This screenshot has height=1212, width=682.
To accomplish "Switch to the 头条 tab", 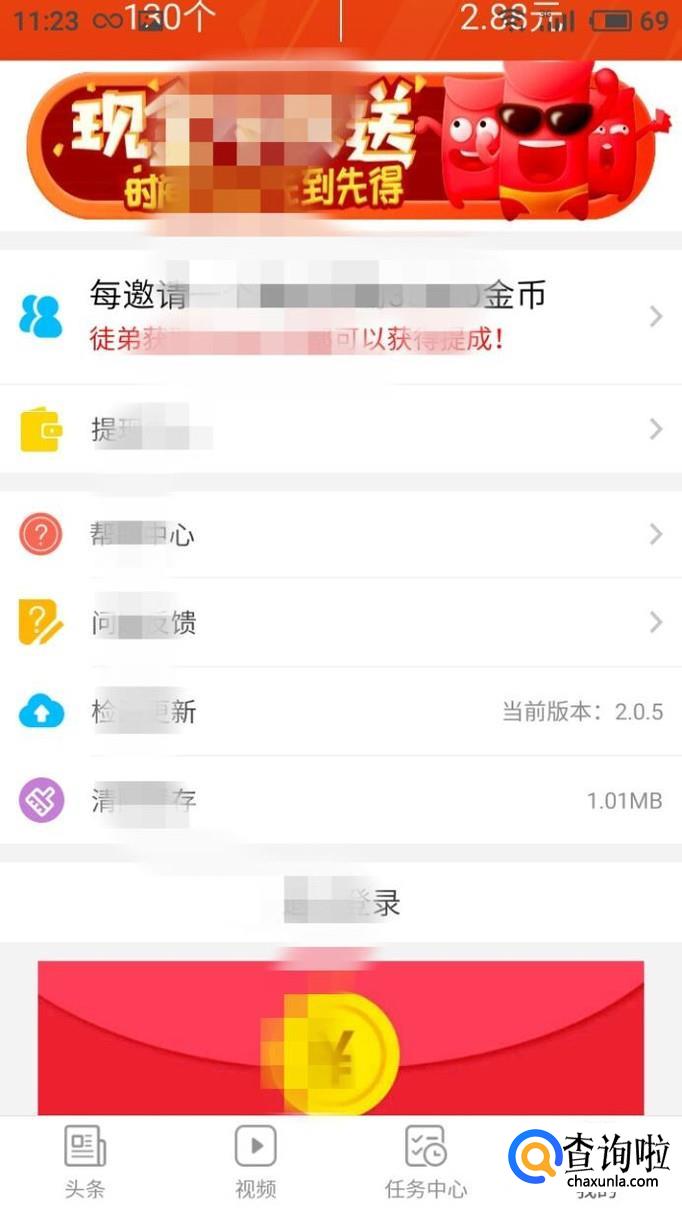I will tap(85, 1162).
